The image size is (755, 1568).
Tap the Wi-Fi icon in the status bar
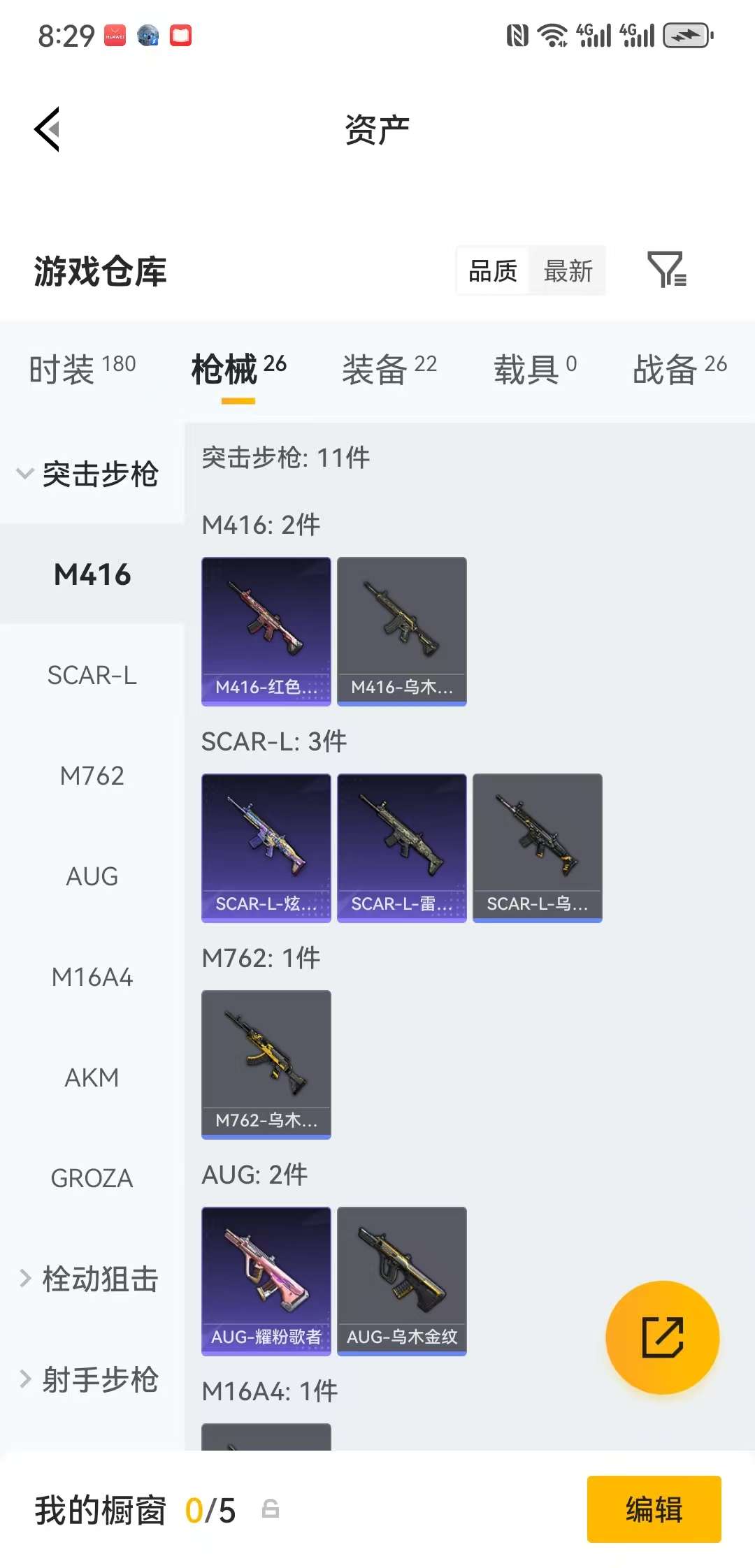(552, 34)
